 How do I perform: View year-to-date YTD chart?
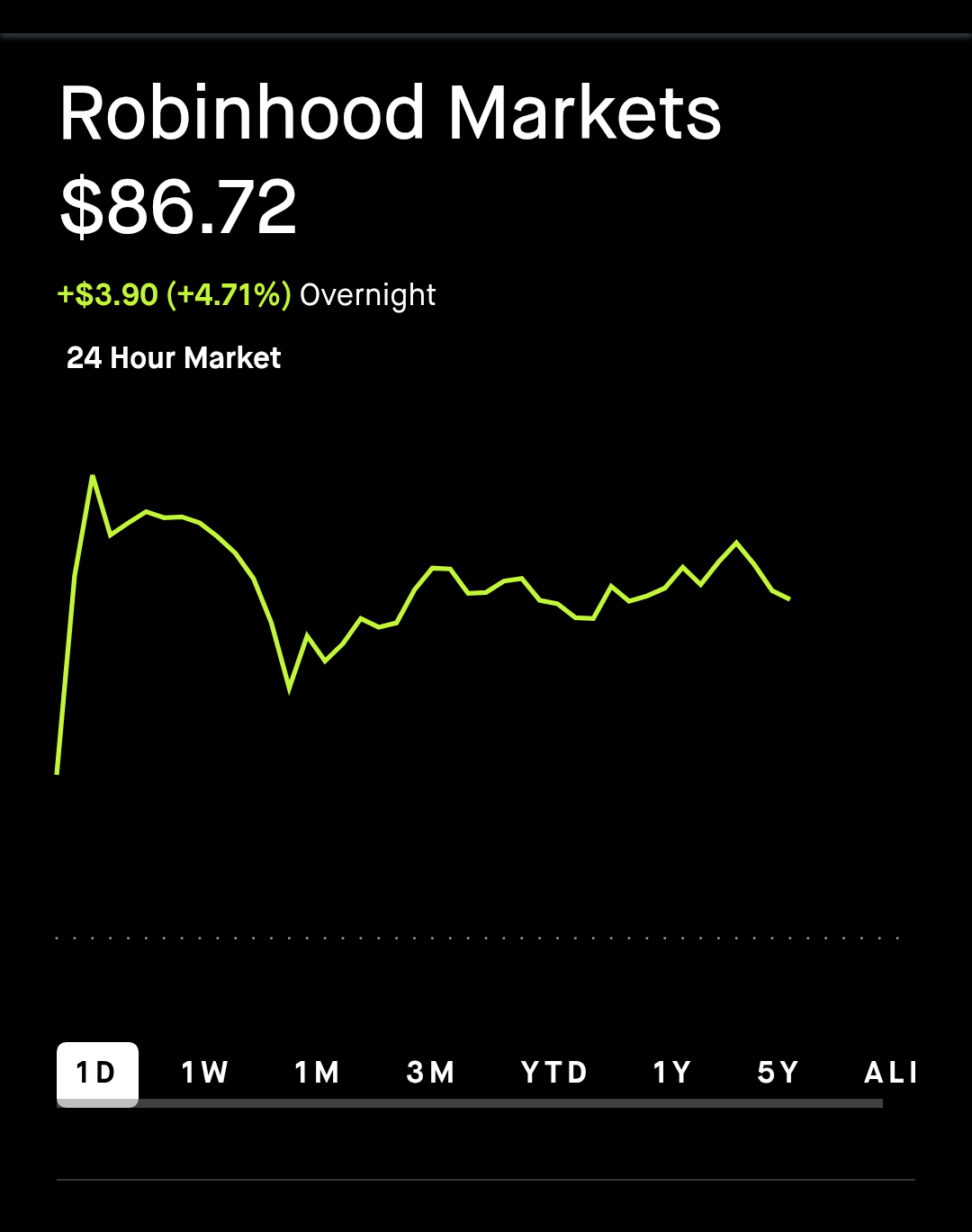pos(554,1073)
